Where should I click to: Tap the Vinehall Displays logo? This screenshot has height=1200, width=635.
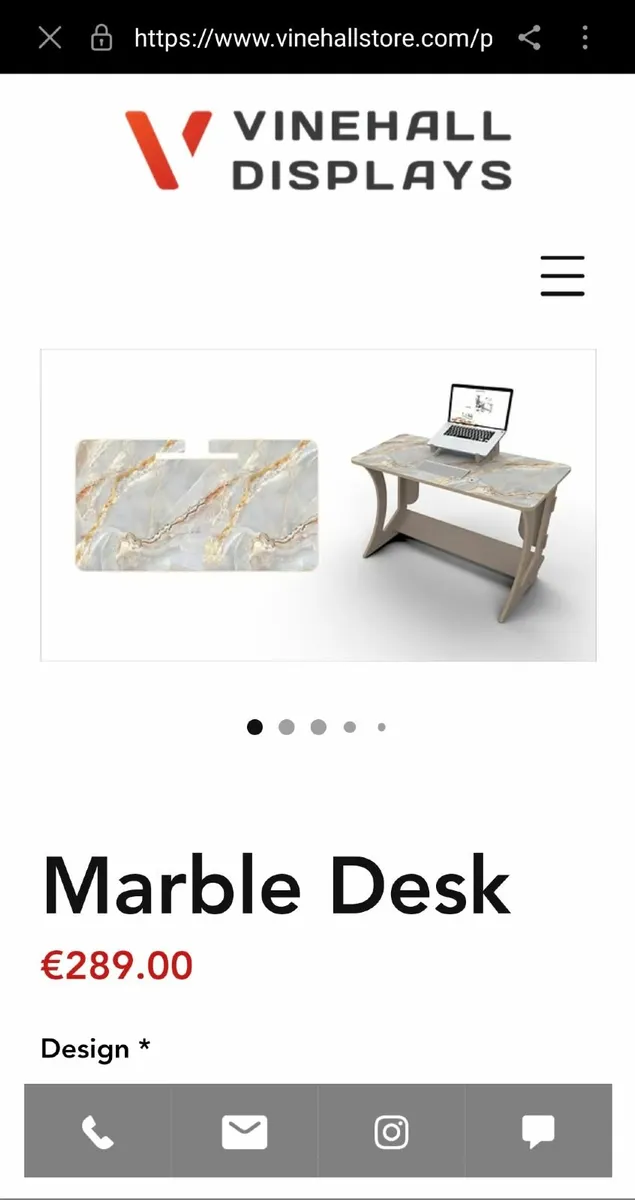(318, 150)
